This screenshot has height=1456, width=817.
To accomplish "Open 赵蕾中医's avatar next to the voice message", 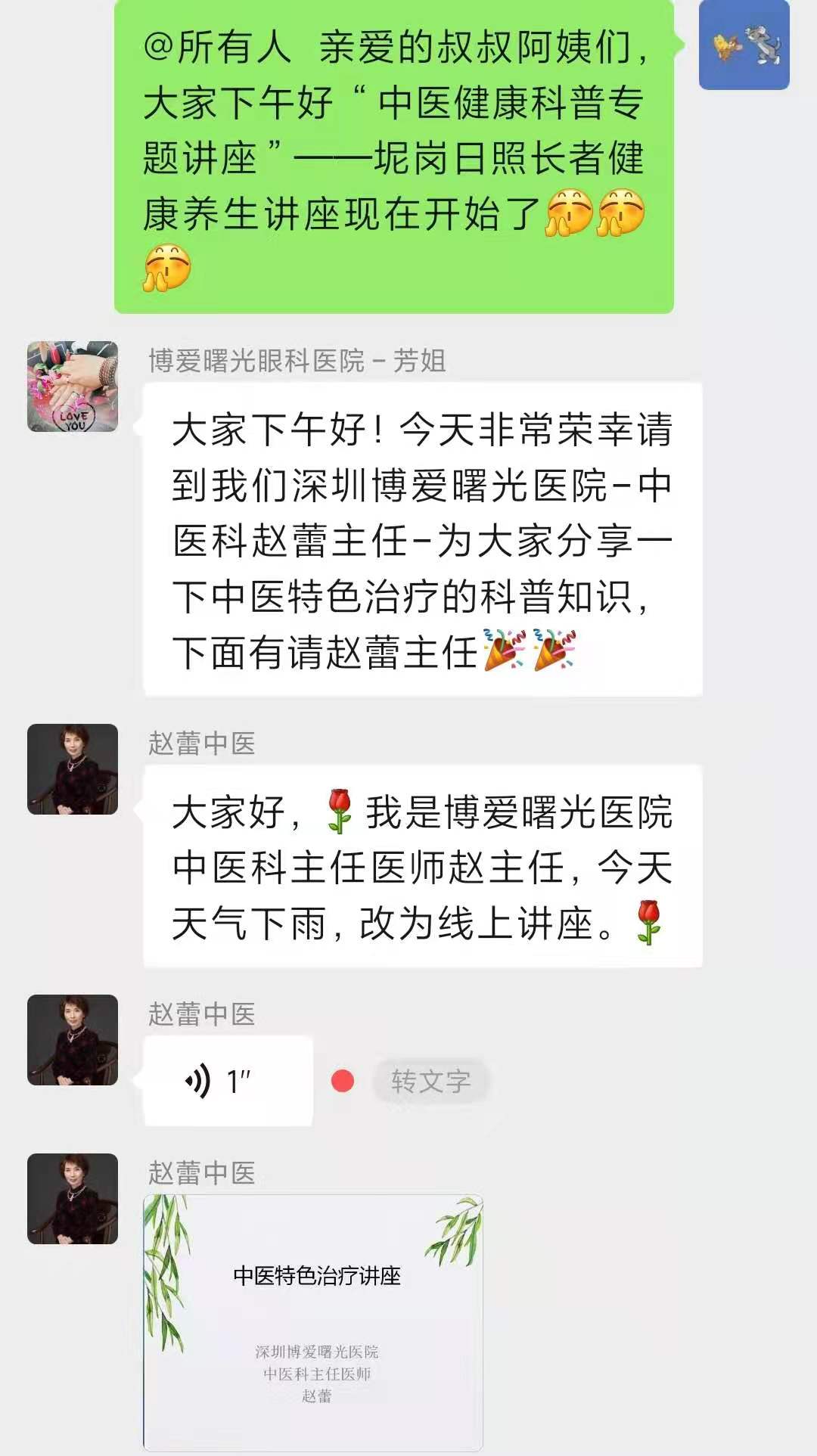I will (x=73, y=1040).
